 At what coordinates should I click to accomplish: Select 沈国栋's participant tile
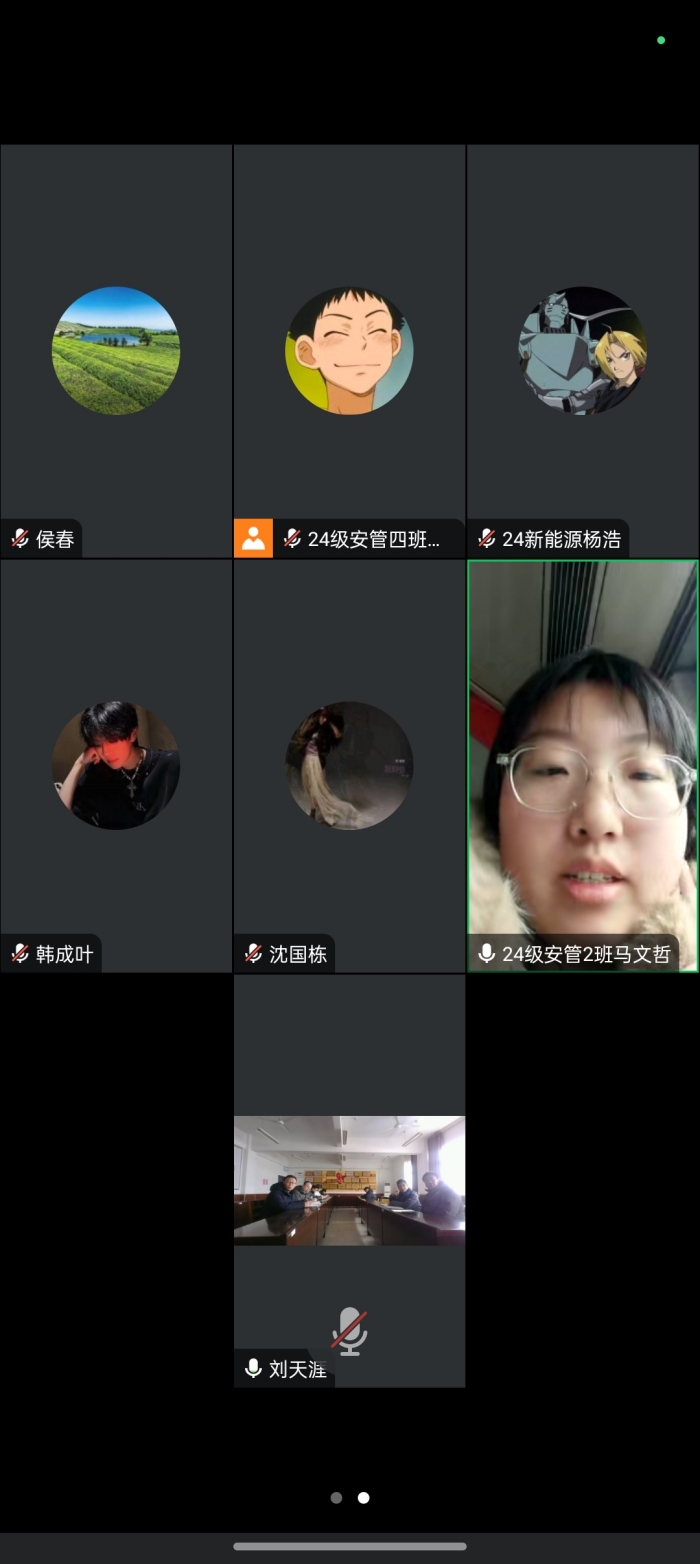pyautogui.click(x=349, y=766)
